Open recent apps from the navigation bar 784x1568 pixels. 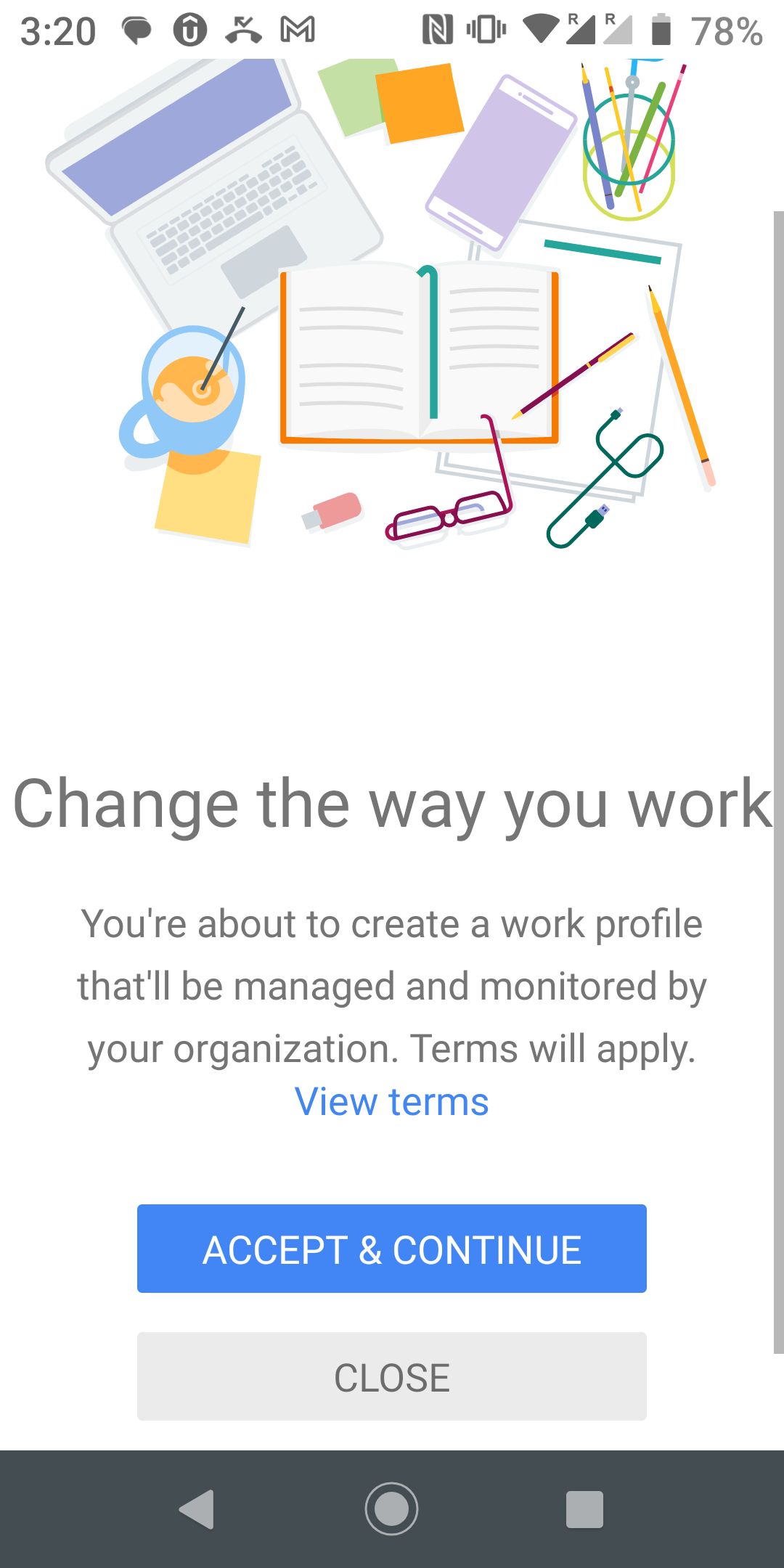[x=584, y=1509]
